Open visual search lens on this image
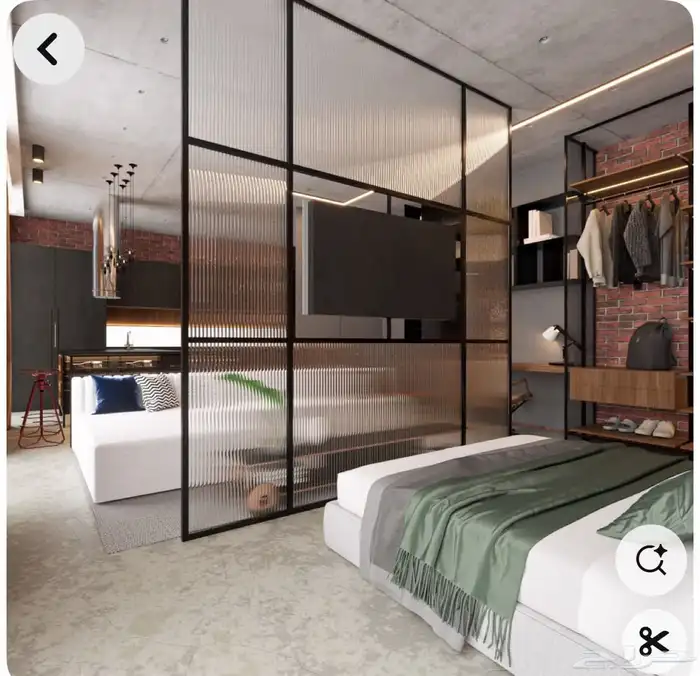Screen dimensions: 700x676 pos(651,560)
